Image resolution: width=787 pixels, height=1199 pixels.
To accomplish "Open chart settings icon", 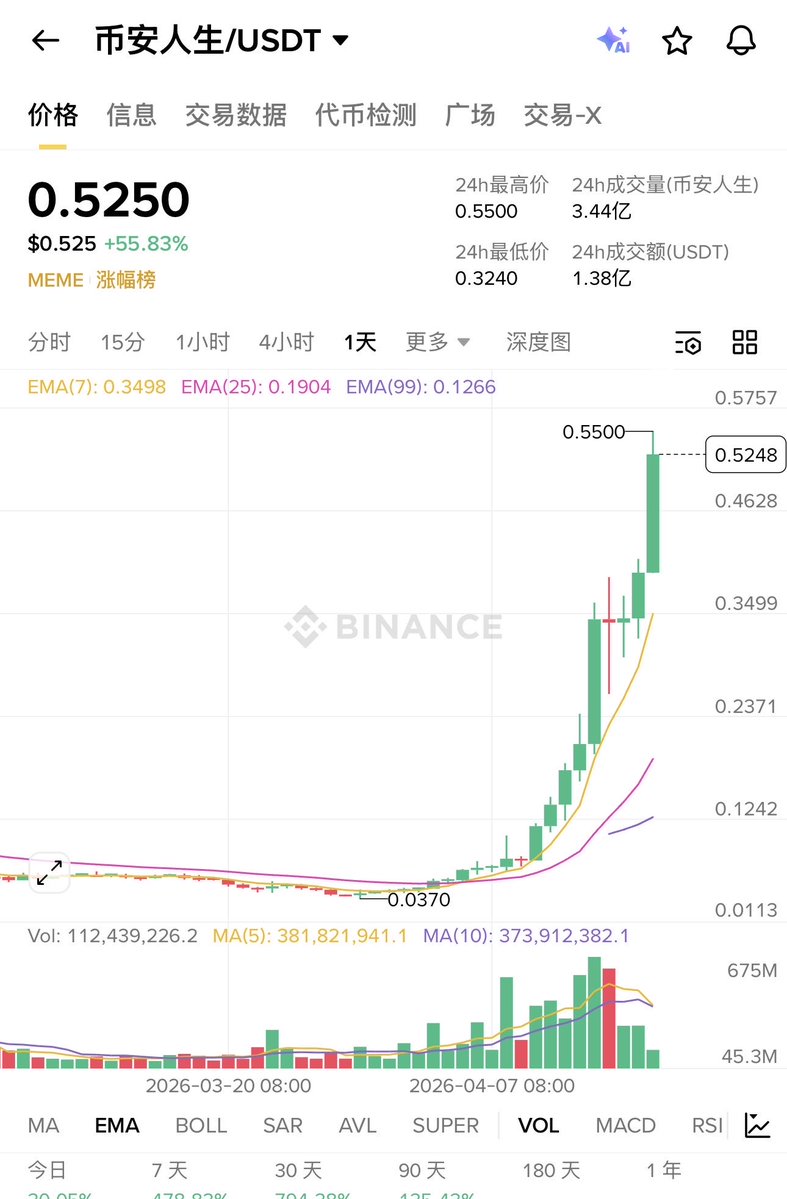I will (x=688, y=343).
